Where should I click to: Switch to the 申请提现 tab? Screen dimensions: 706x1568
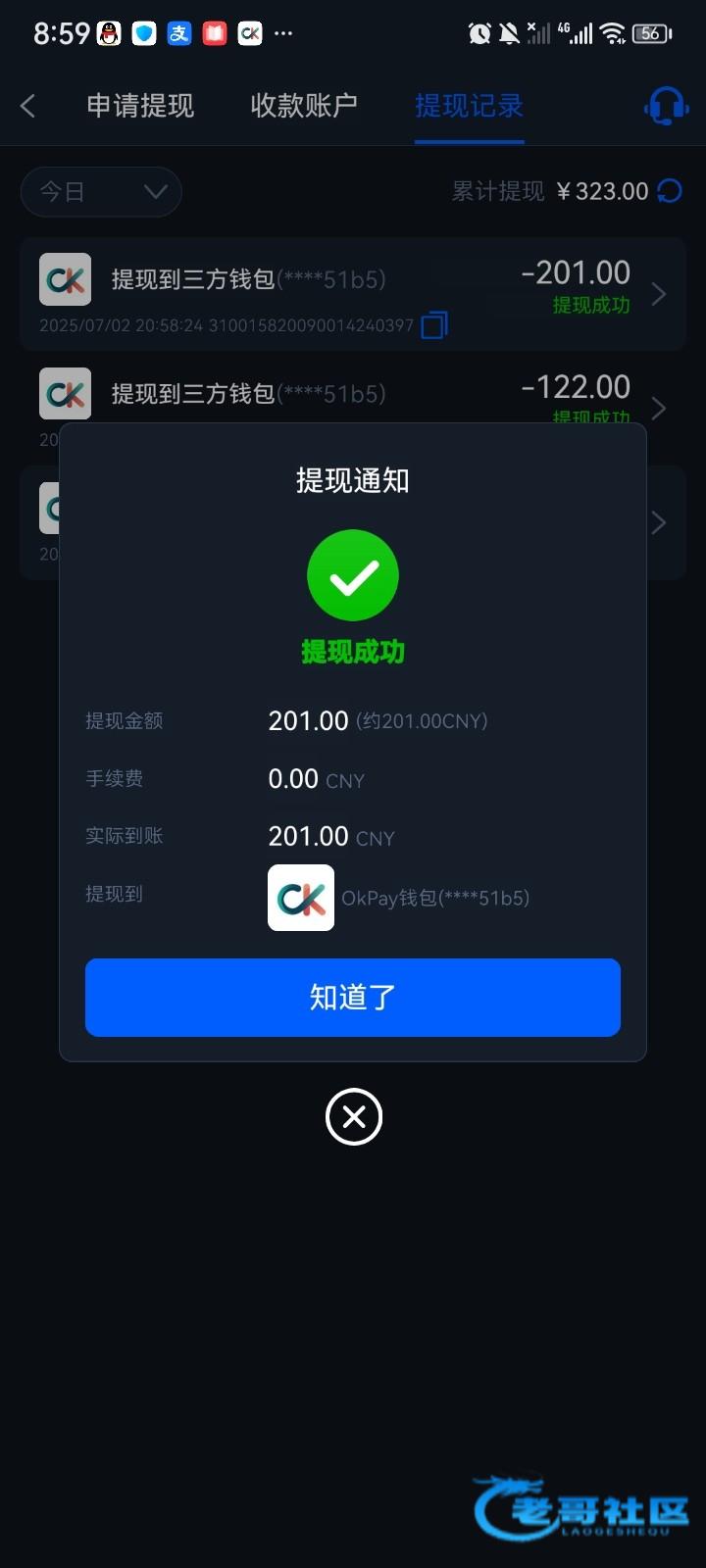140,106
